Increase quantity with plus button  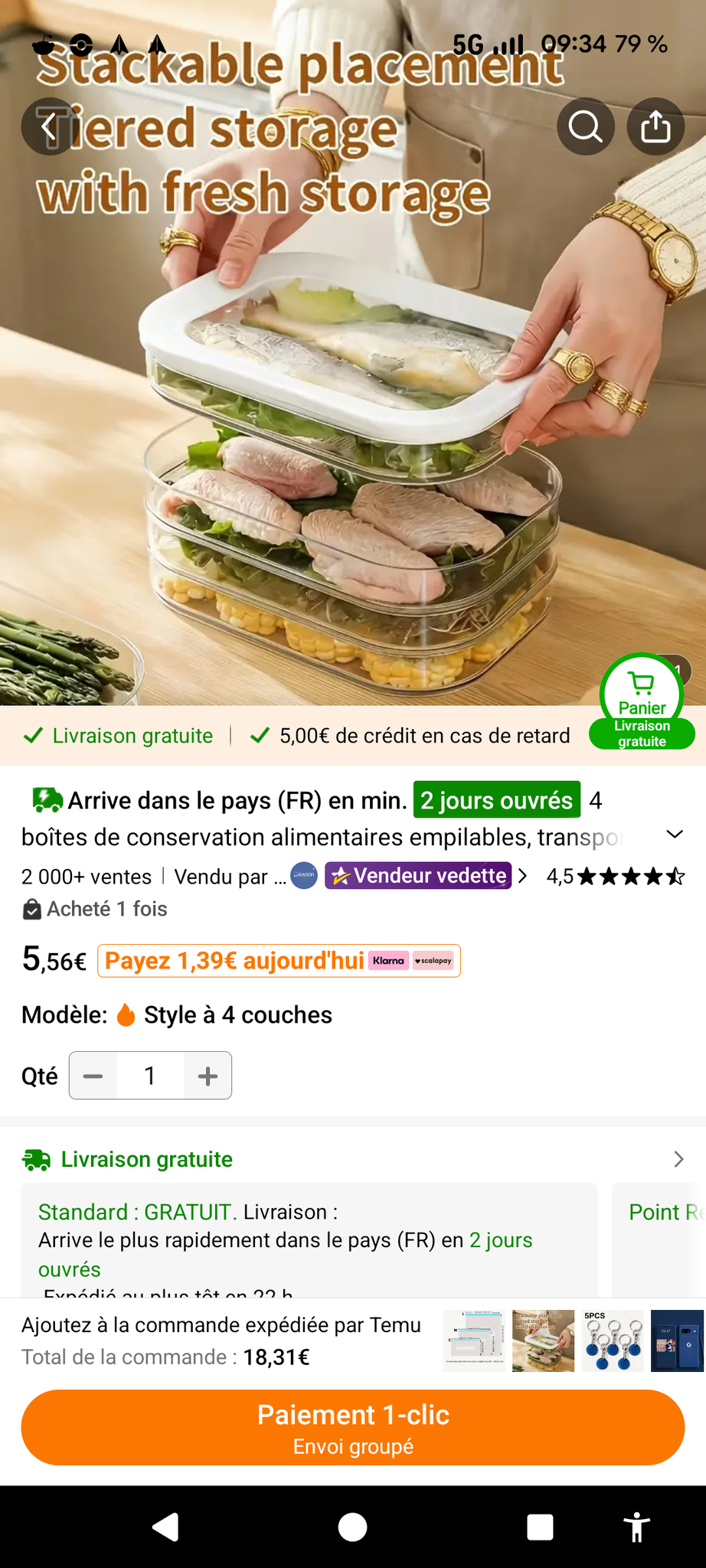pos(208,1076)
